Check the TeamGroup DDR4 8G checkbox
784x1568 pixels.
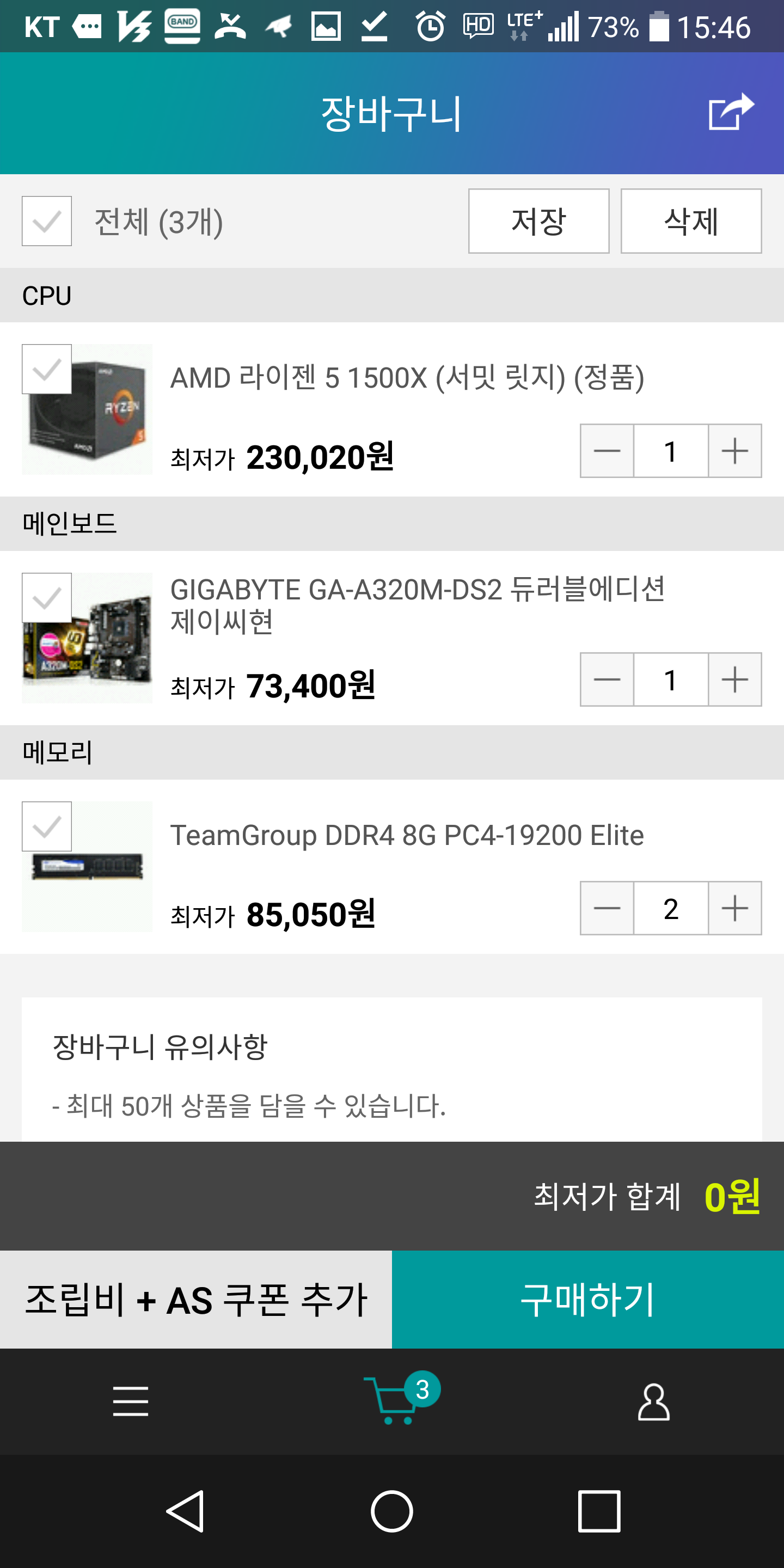point(47,826)
